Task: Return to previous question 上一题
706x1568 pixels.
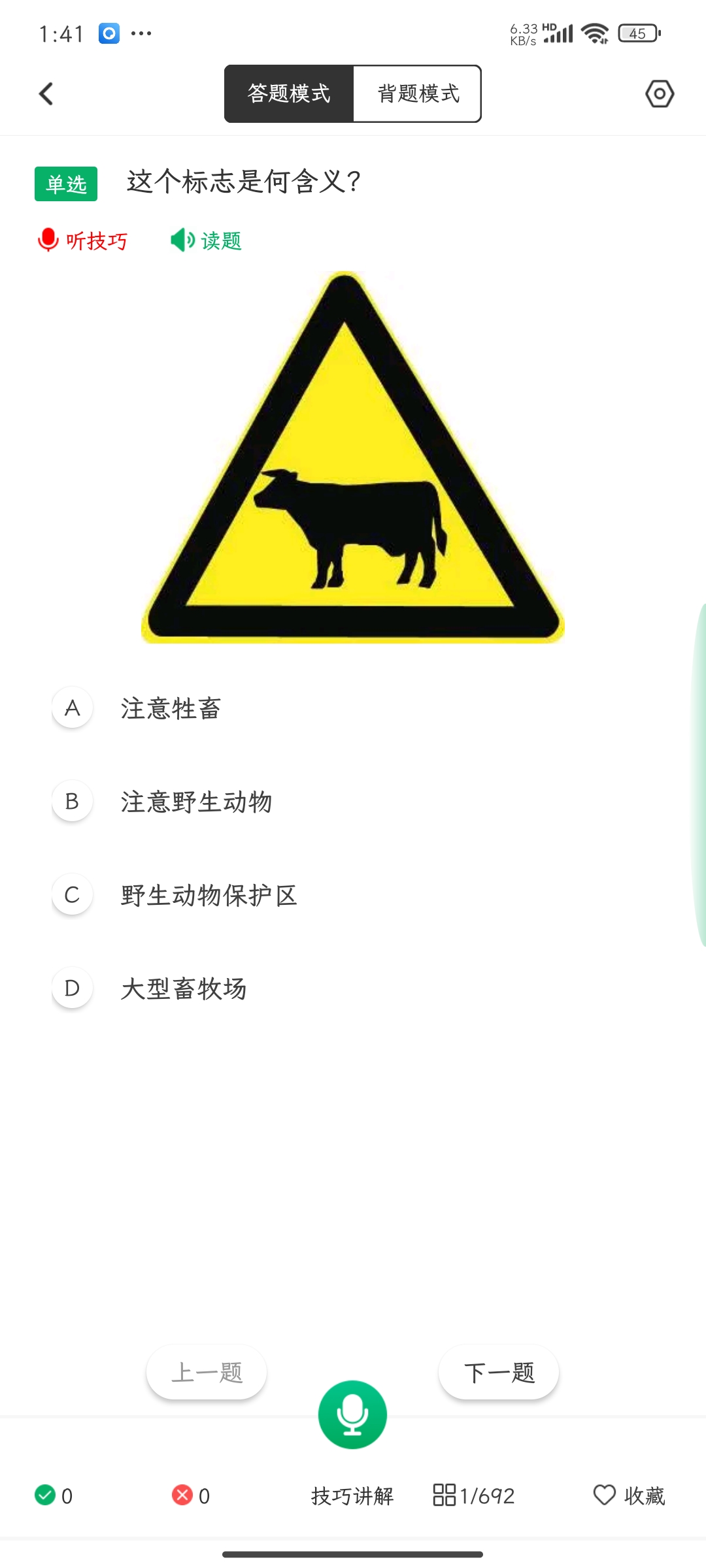Action: (x=207, y=1373)
